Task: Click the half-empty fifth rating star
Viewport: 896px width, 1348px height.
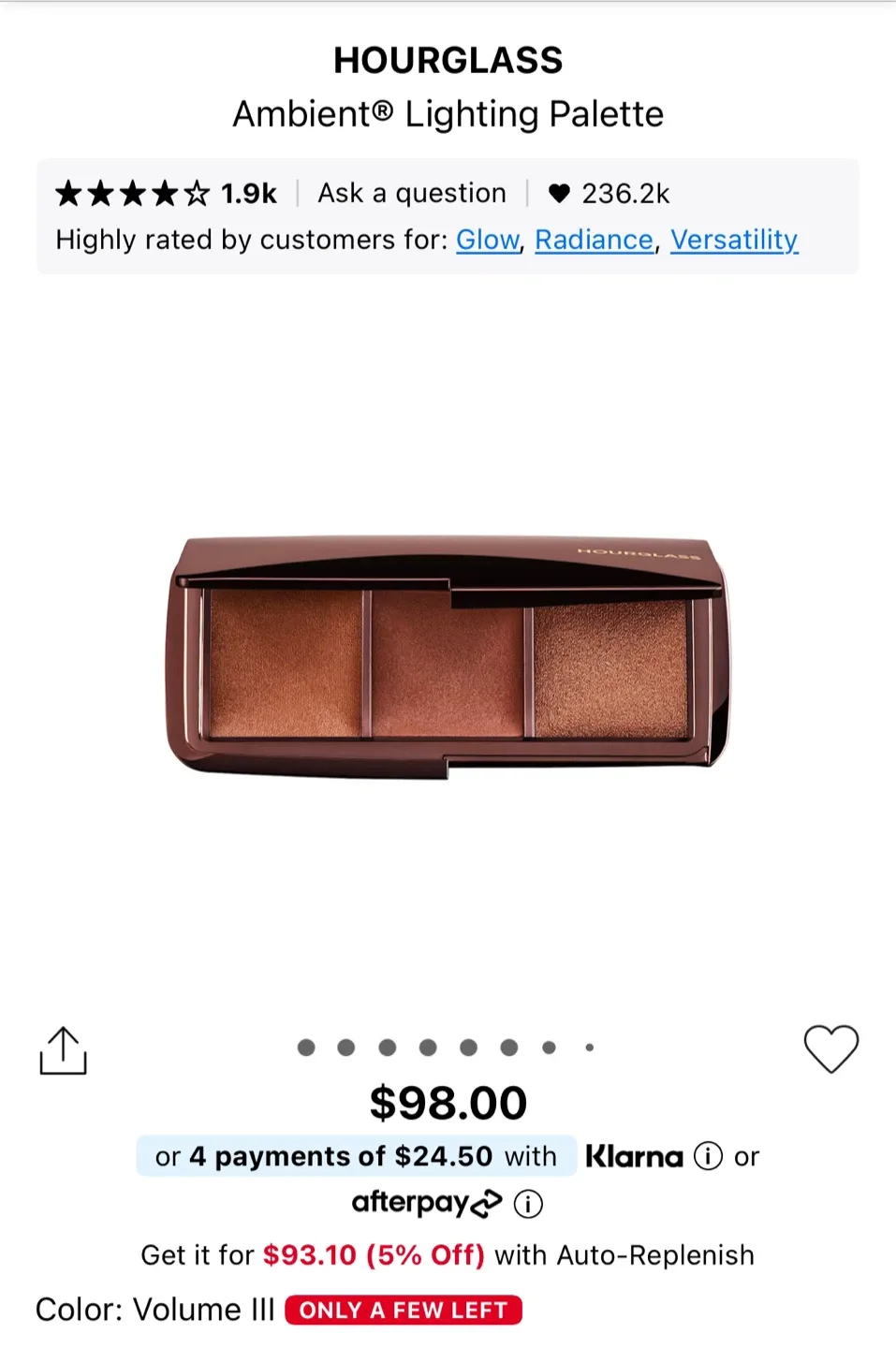Action: pos(197,192)
